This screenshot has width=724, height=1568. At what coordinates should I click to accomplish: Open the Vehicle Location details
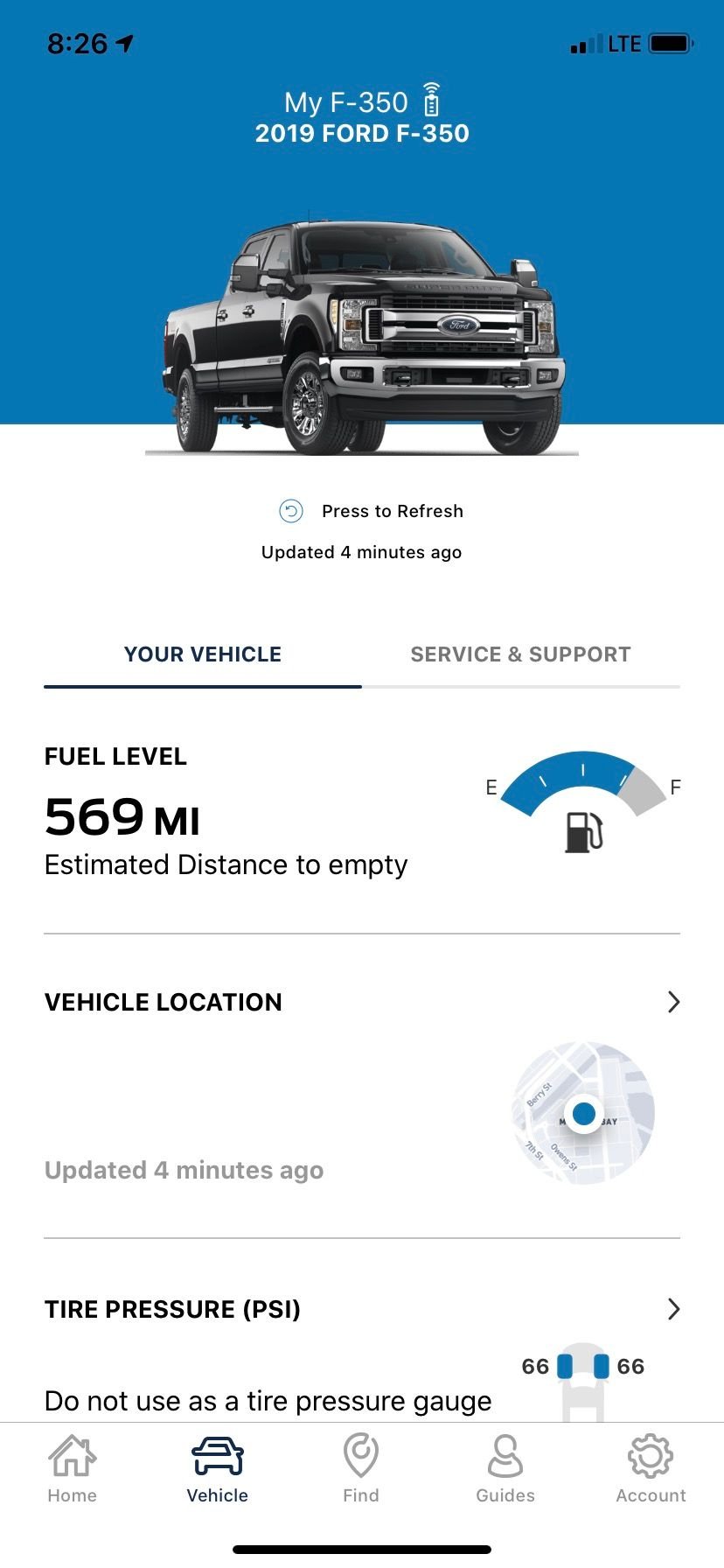point(672,1002)
